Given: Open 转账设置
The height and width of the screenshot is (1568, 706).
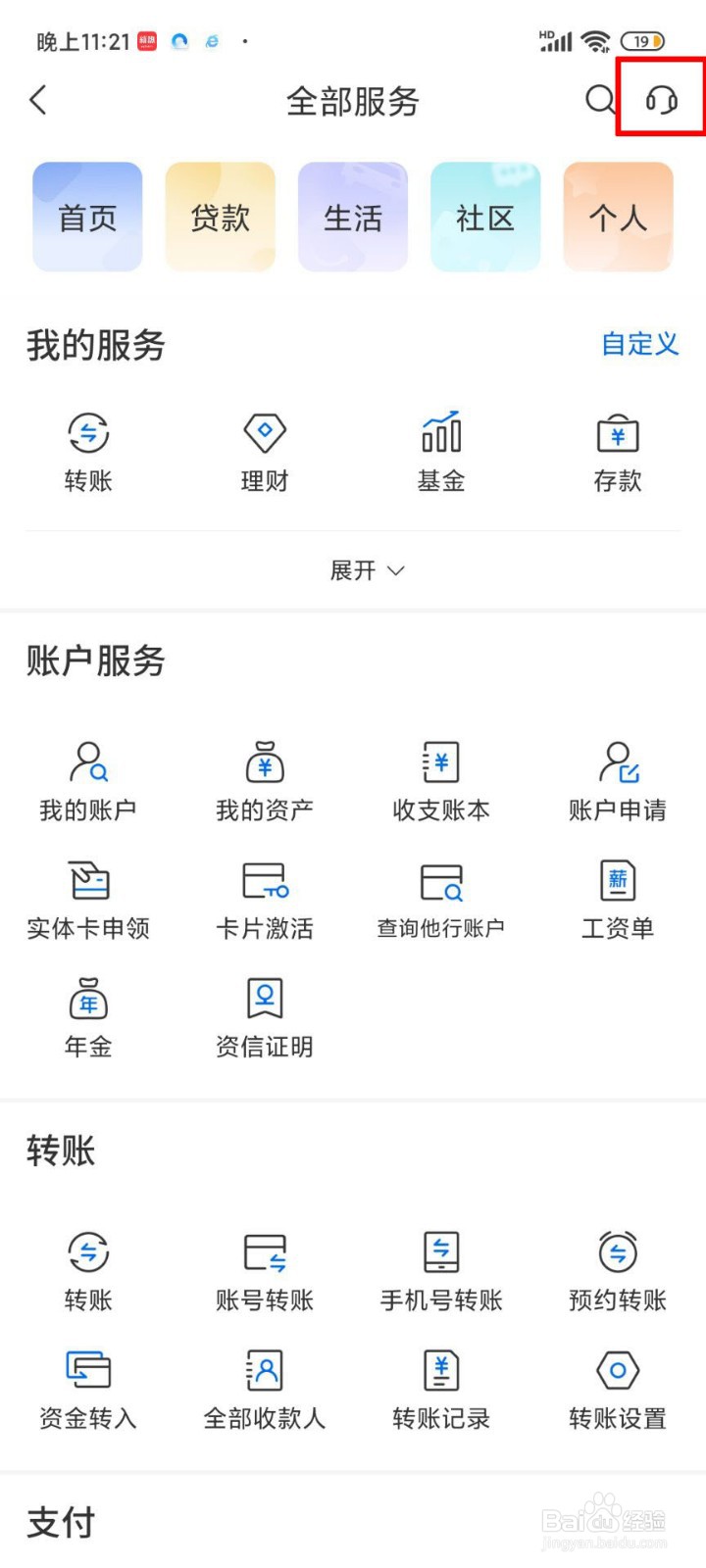Looking at the screenshot, I should point(618,1390).
